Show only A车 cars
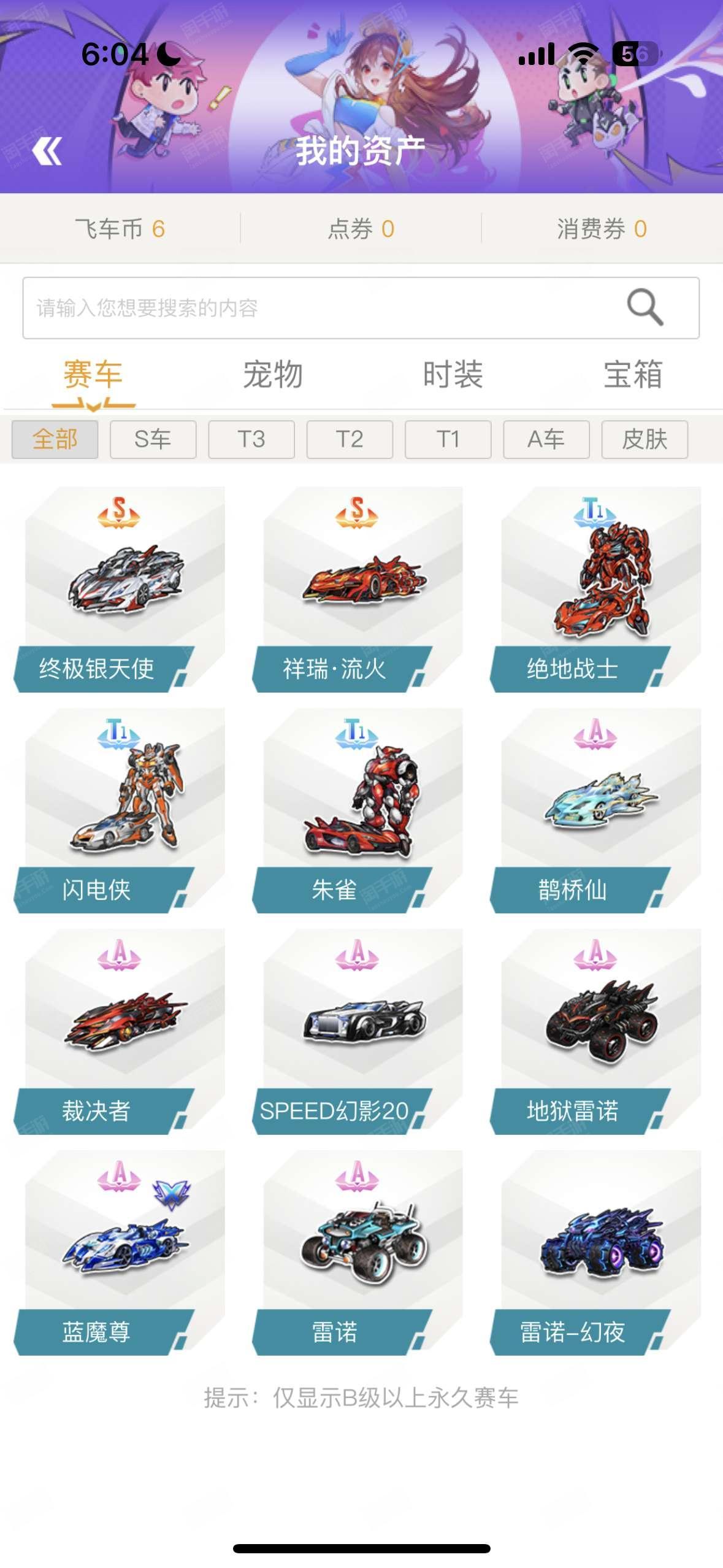Screen dimensions: 723x1568 [x=546, y=439]
